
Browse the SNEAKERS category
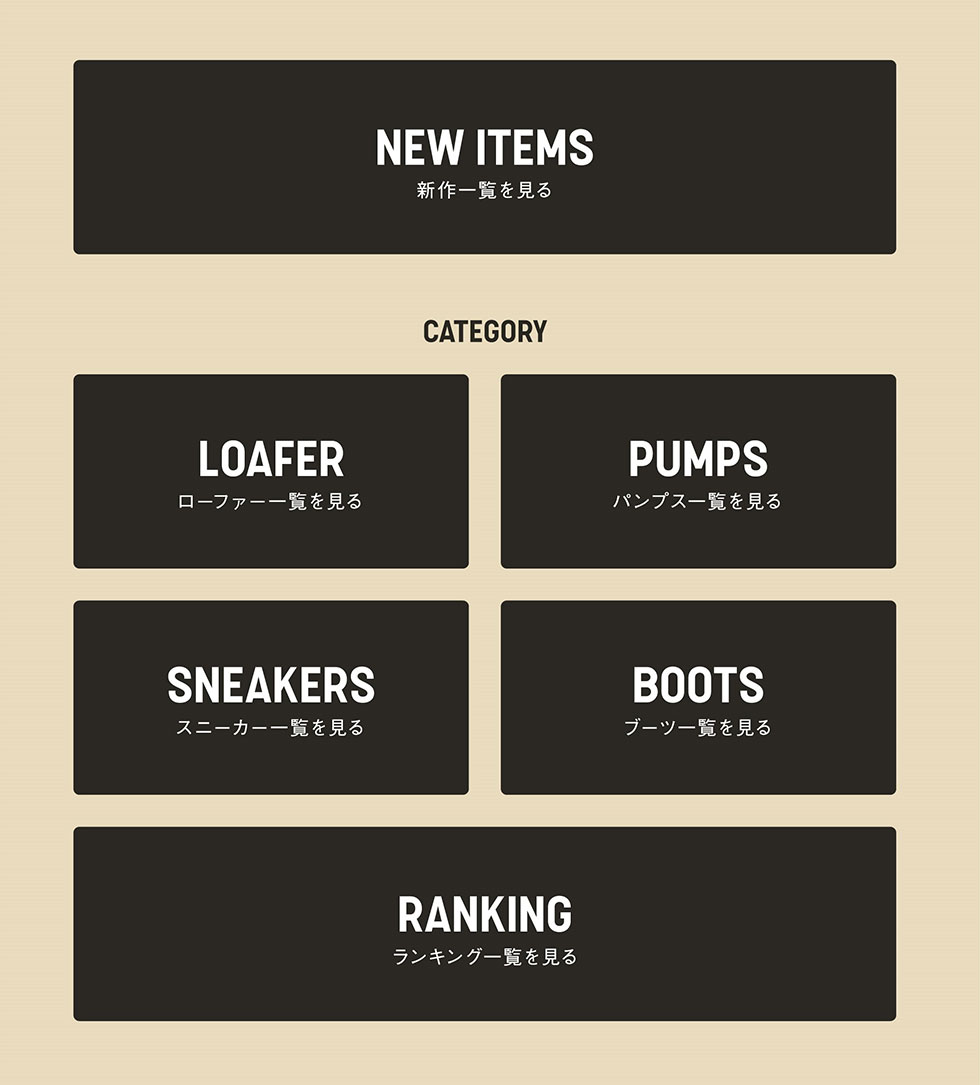pyautogui.click(x=271, y=697)
